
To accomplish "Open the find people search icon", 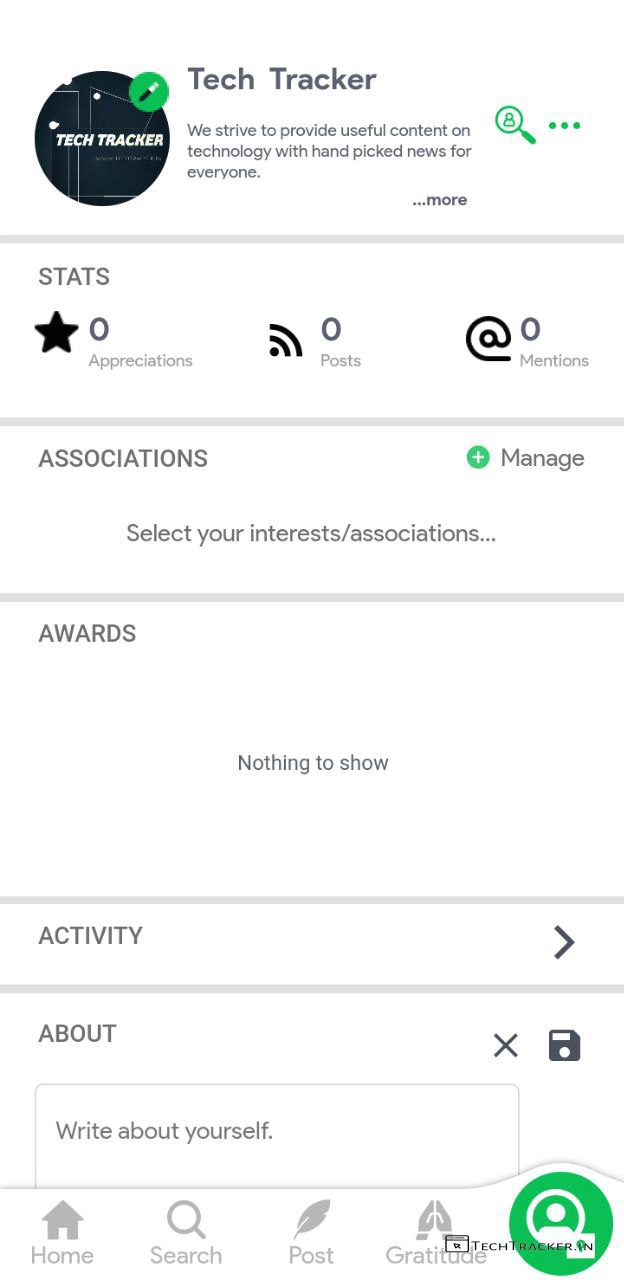I will tap(514, 125).
